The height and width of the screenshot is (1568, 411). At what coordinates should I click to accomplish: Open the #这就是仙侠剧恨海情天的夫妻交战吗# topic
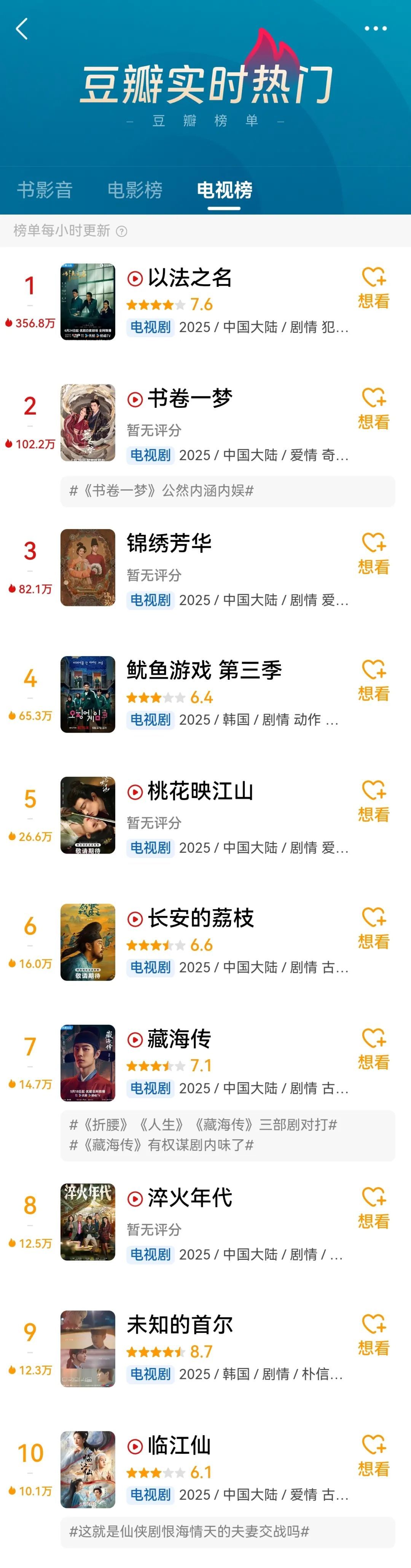tap(190, 1531)
